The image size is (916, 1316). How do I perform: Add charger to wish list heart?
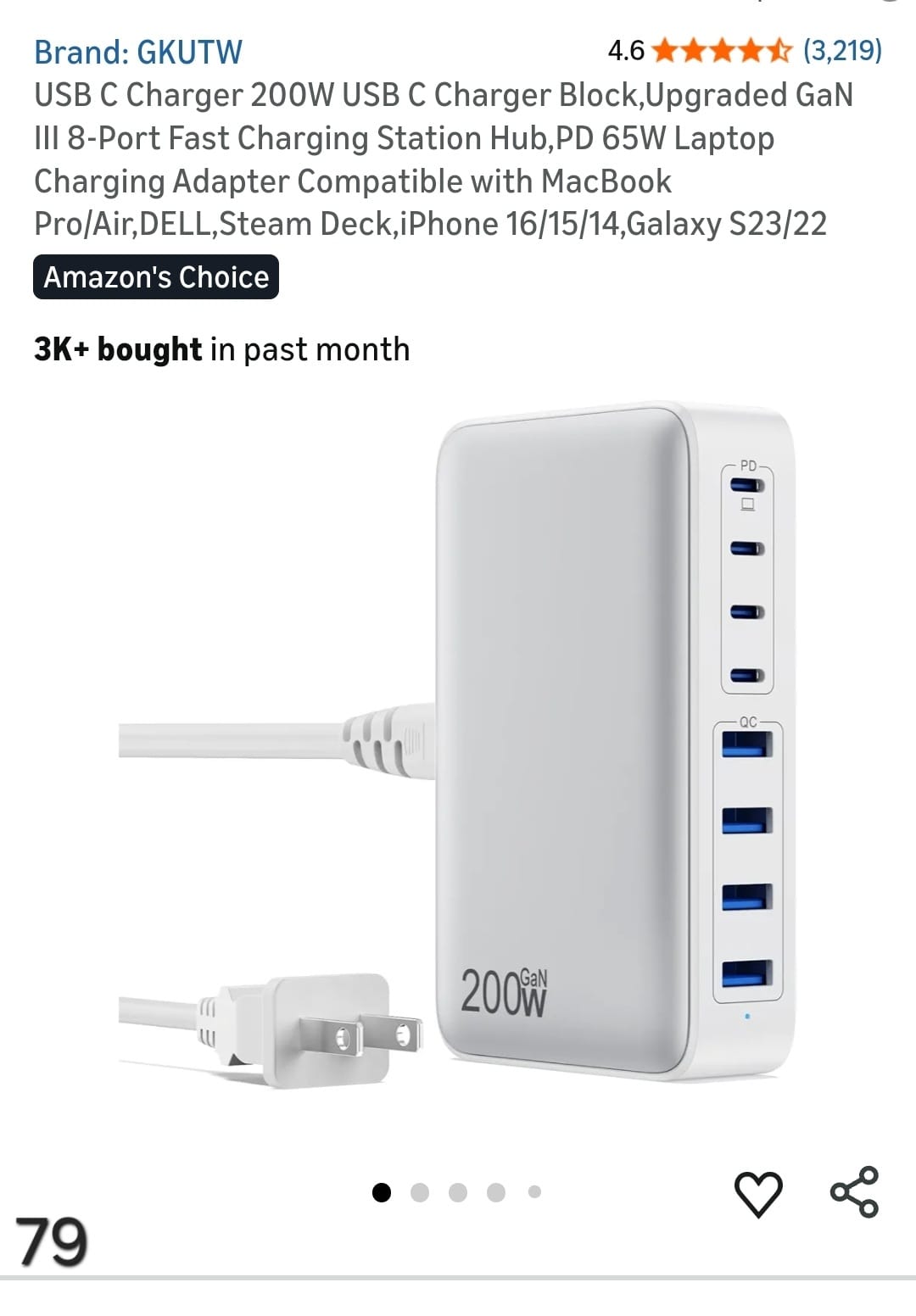(x=757, y=1193)
